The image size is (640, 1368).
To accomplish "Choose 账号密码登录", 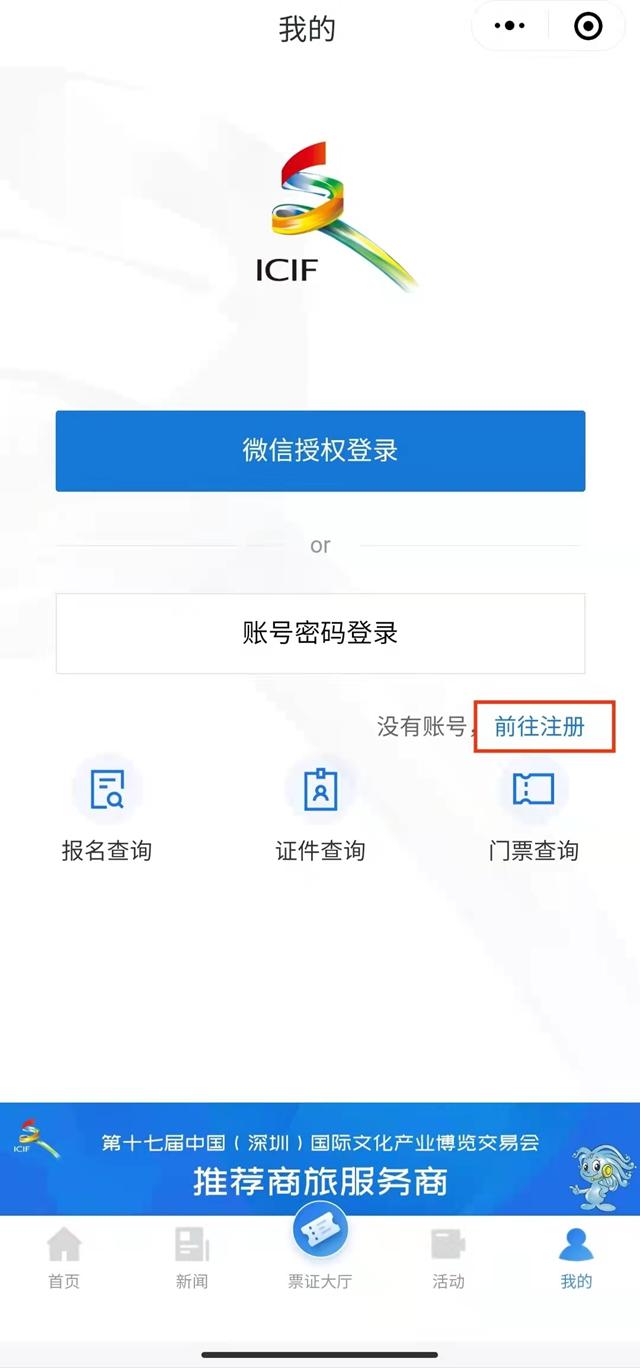I will [320, 633].
